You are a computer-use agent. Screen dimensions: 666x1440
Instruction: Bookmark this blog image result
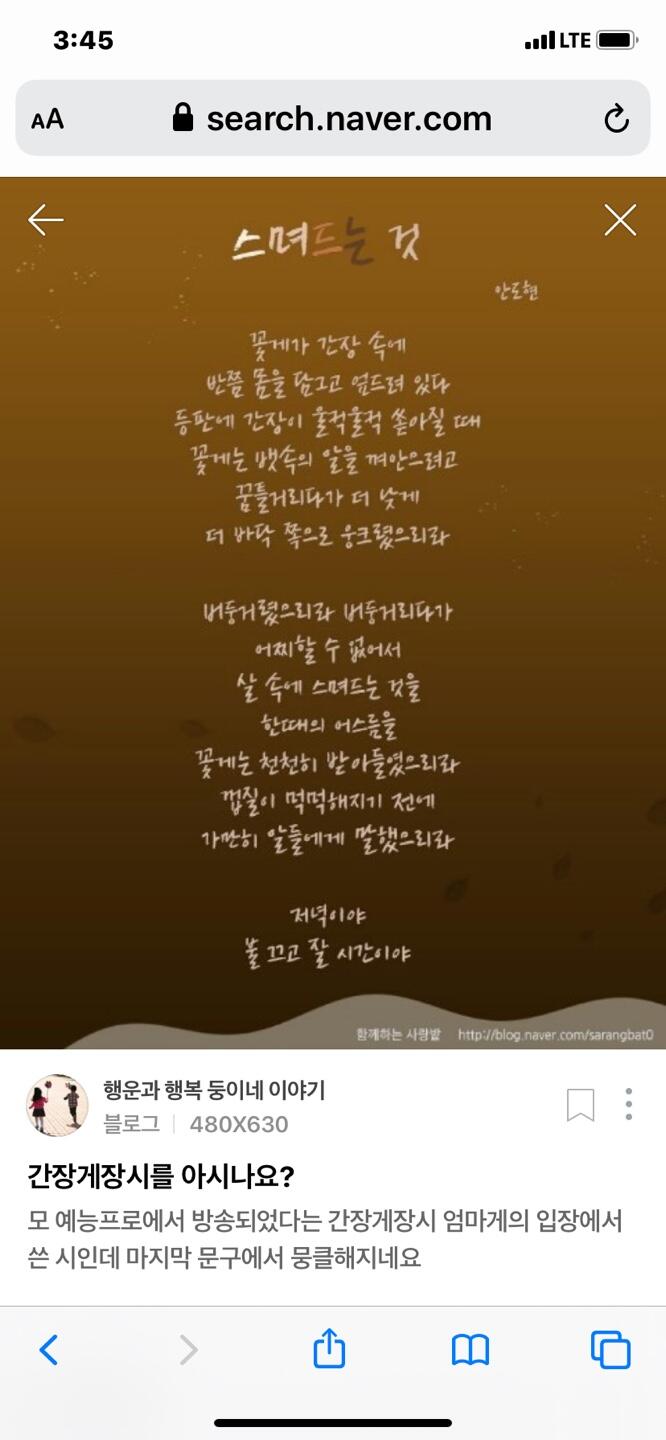point(580,1105)
